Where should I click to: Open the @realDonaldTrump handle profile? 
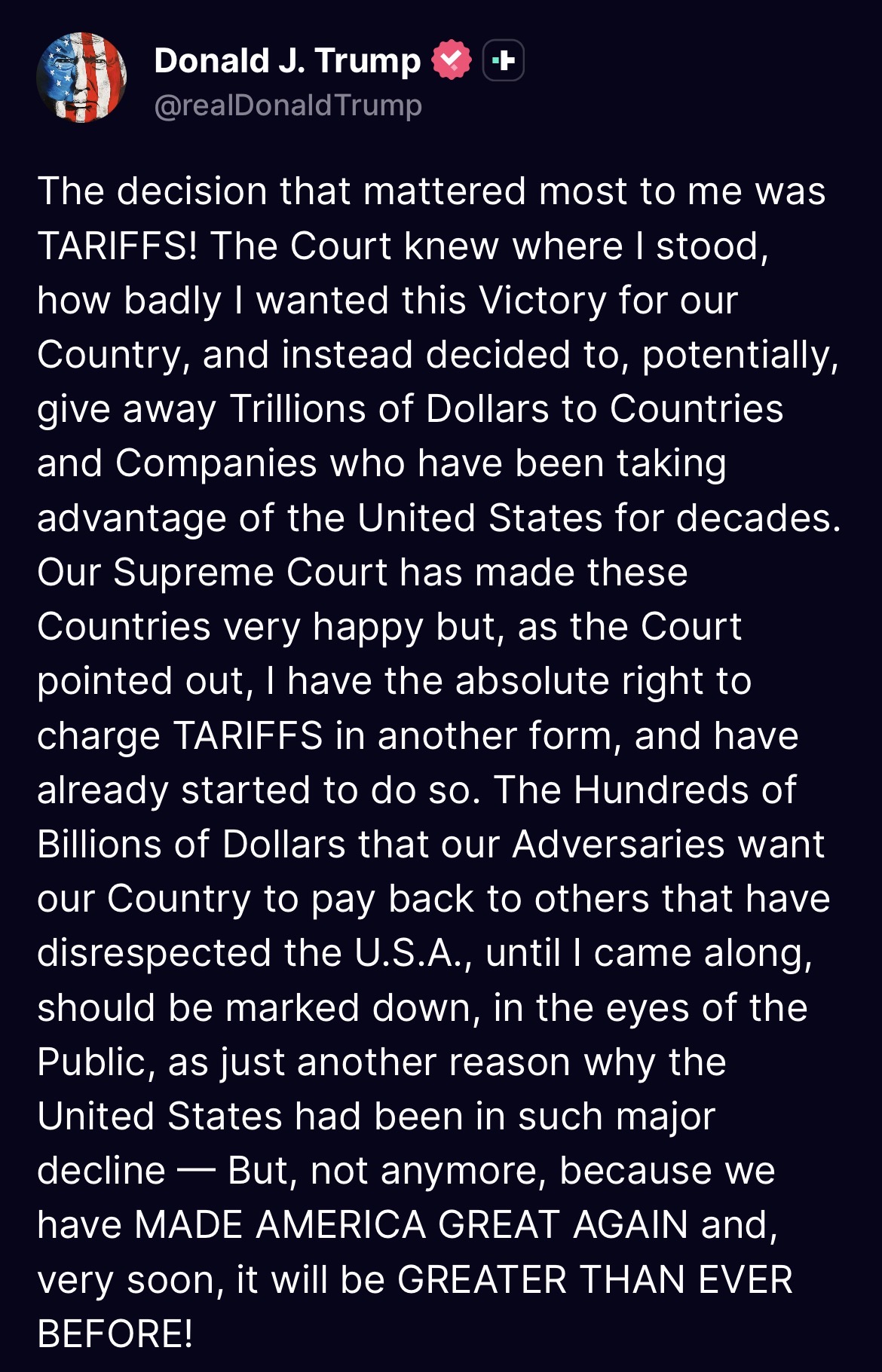288,105
